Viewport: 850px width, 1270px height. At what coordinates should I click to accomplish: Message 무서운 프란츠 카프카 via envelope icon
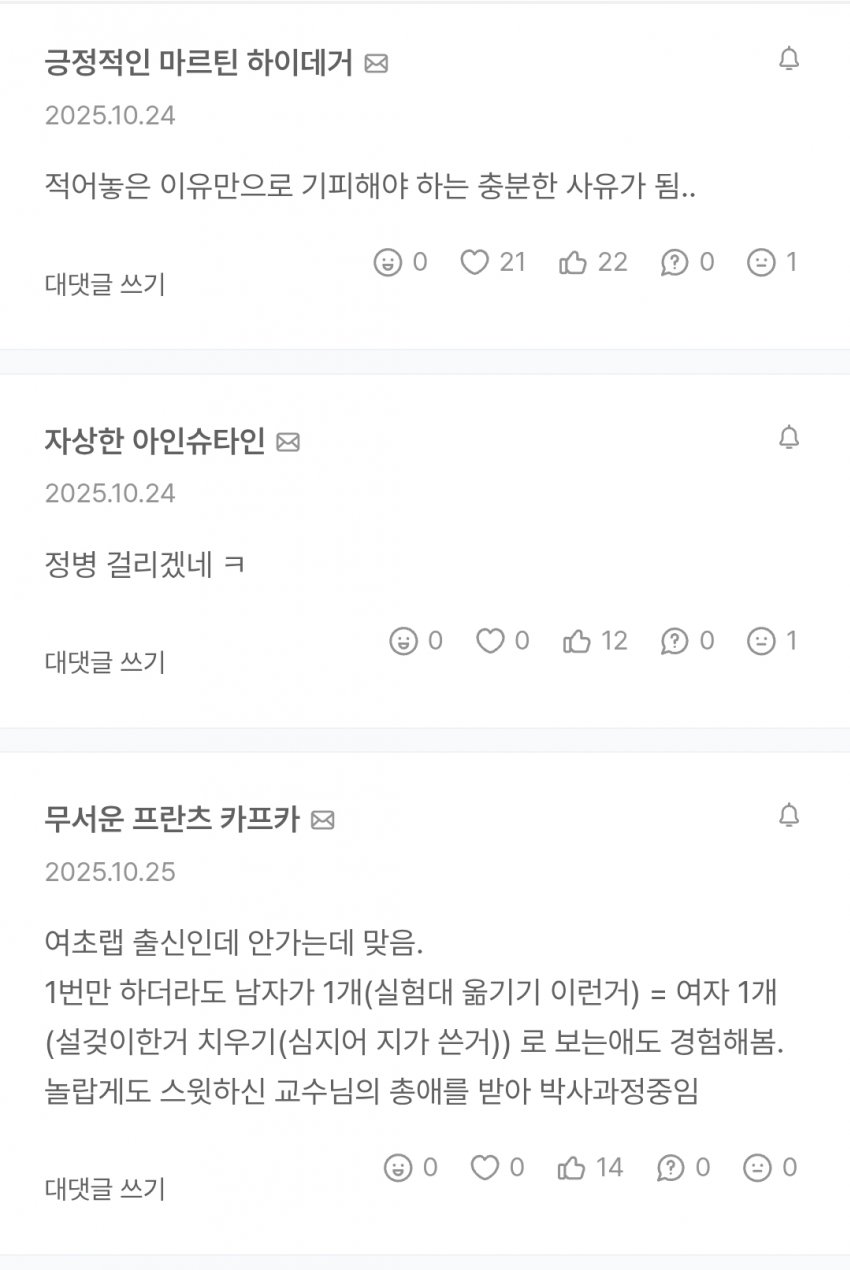(x=322, y=821)
